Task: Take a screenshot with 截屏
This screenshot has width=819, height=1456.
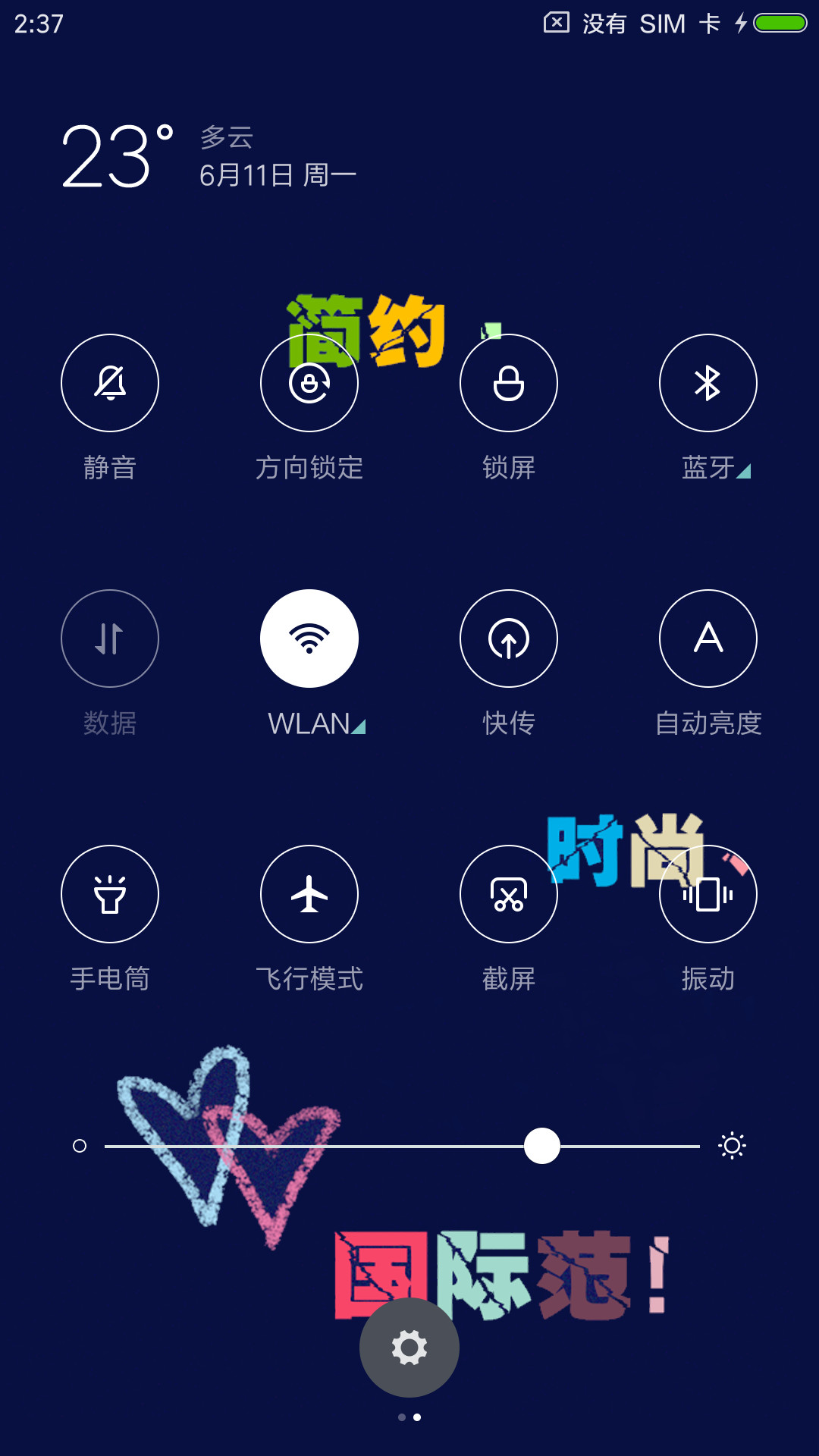Action: [509, 894]
